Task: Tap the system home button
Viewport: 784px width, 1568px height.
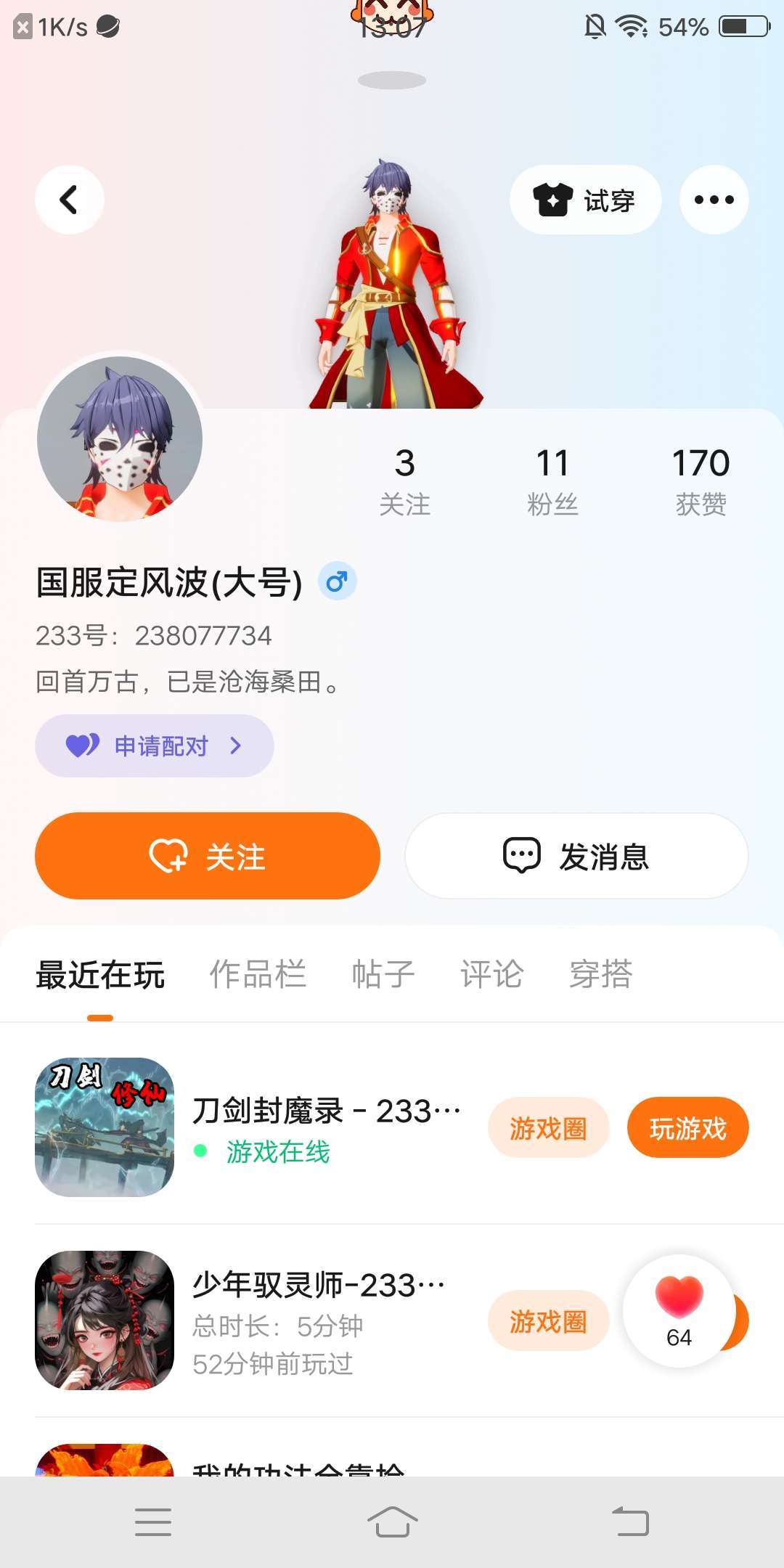Action: [x=392, y=1522]
